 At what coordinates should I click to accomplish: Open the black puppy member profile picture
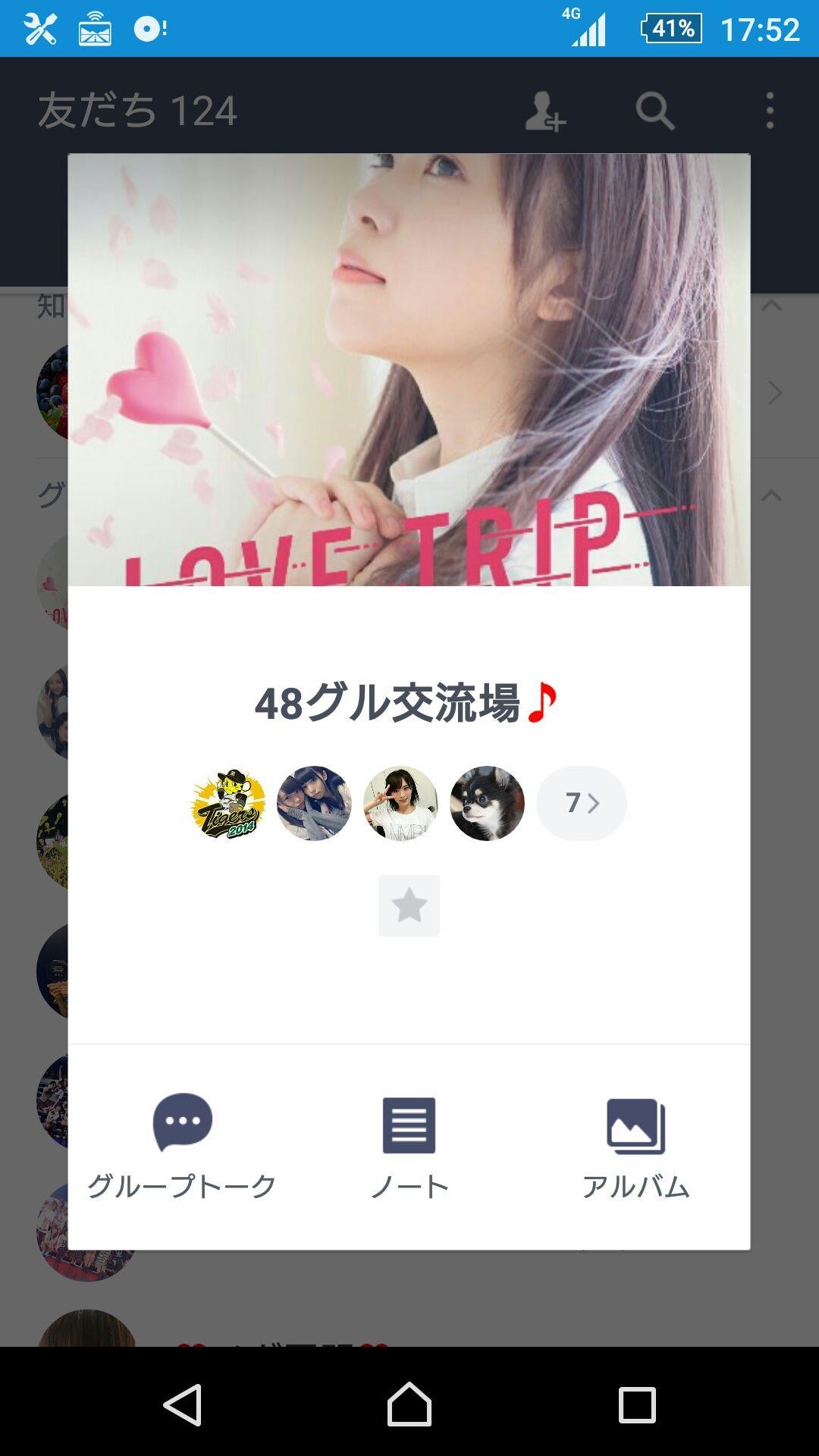coord(487,803)
